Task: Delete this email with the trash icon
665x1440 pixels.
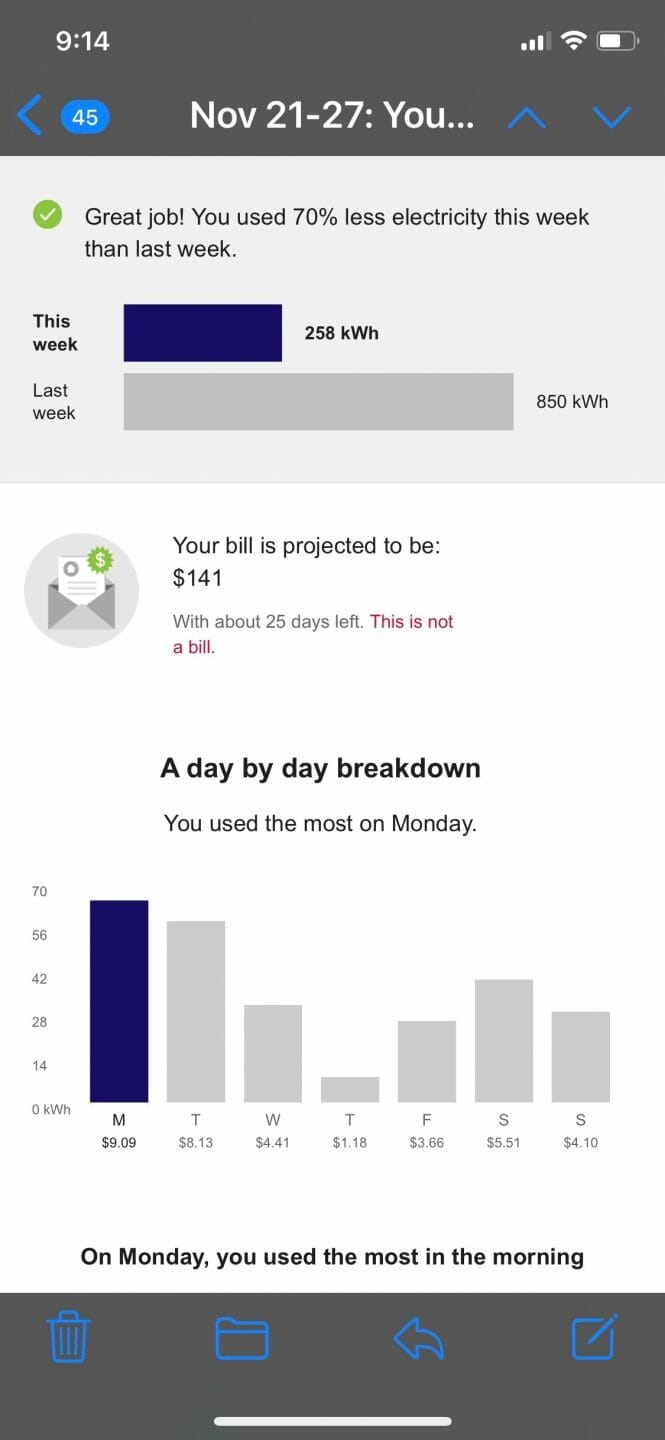Action: tap(69, 1337)
